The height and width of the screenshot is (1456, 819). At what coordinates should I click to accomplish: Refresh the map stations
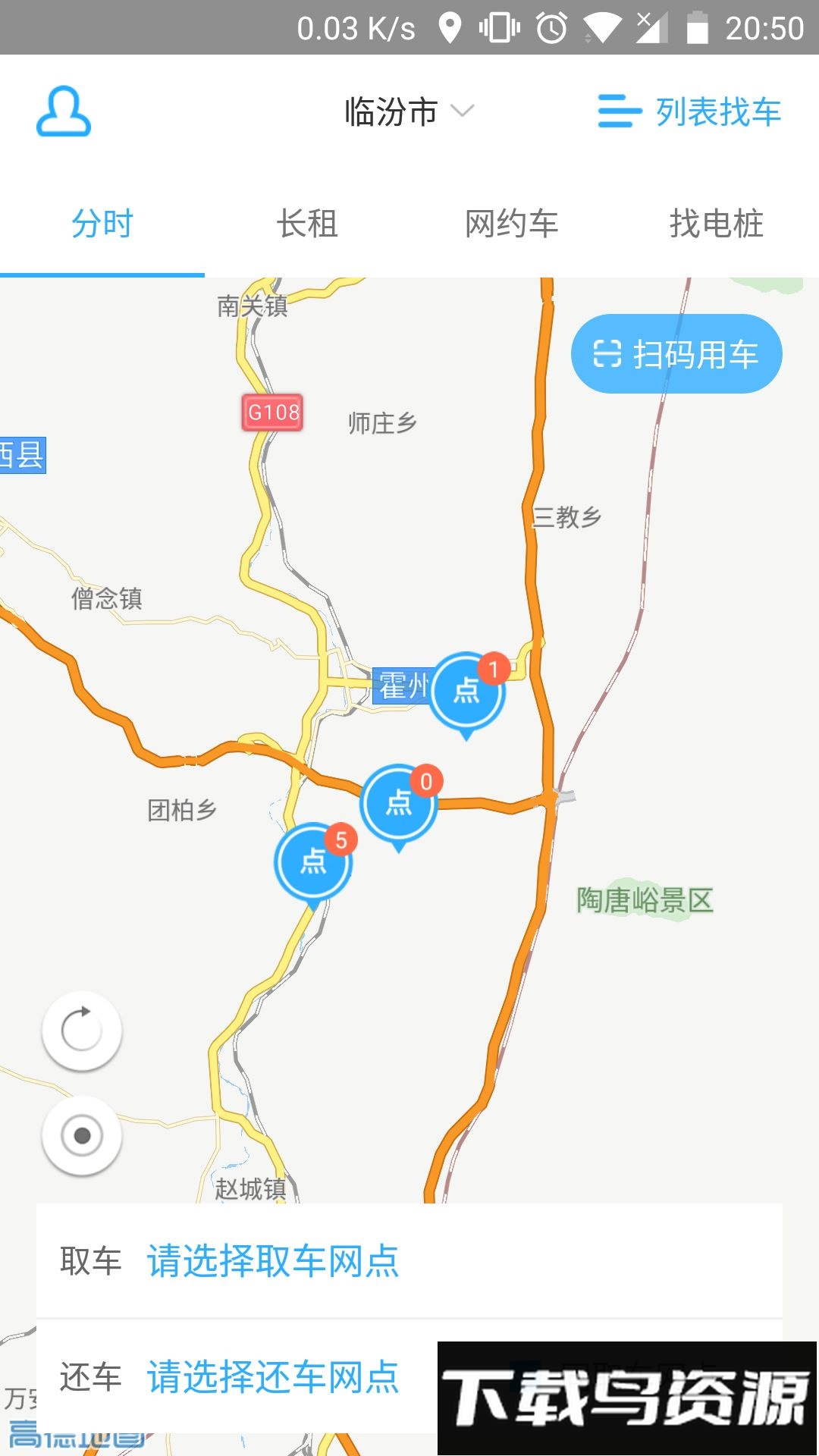pos(82,1031)
